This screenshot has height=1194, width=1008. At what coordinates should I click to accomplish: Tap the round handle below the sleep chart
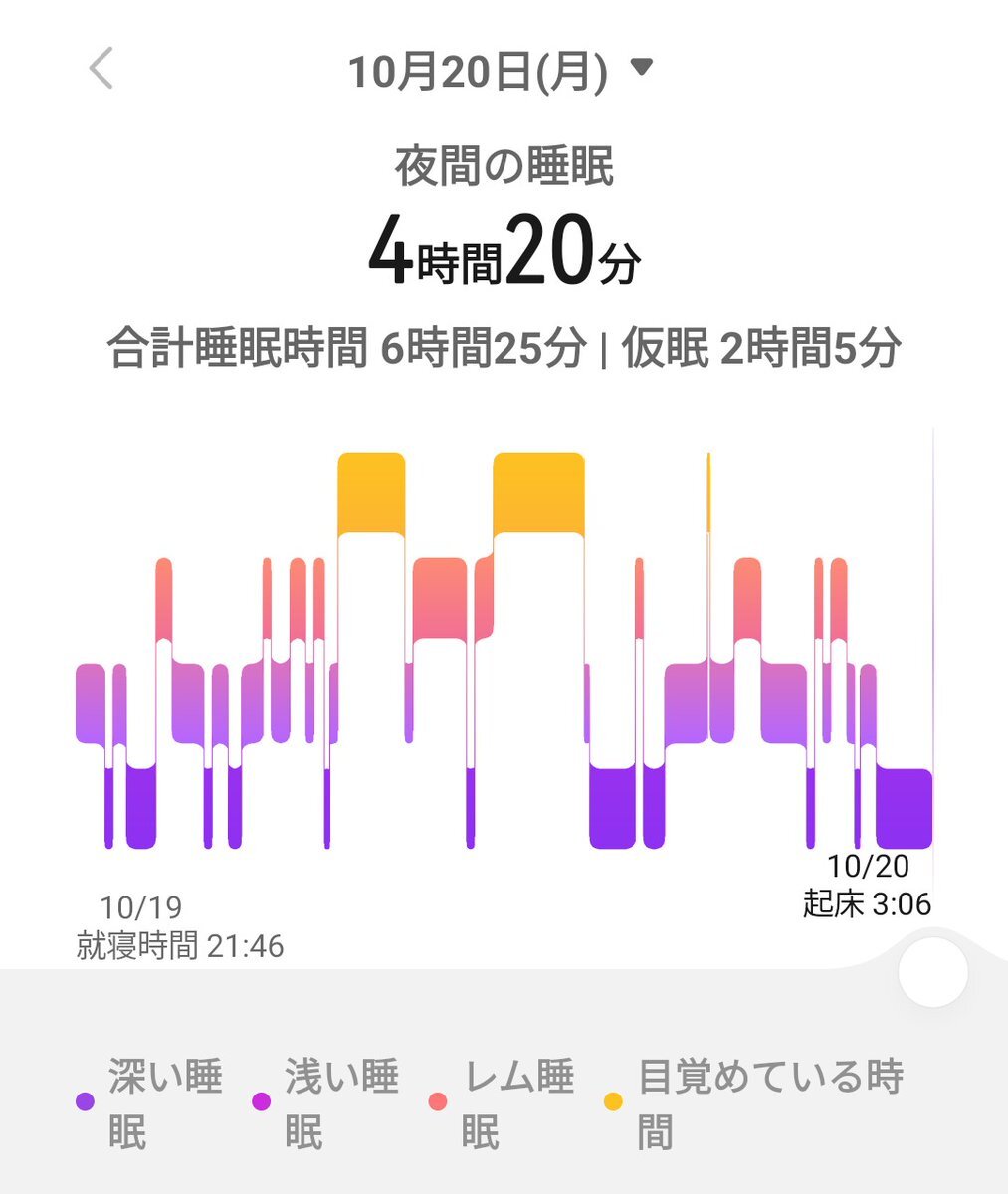[932, 972]
